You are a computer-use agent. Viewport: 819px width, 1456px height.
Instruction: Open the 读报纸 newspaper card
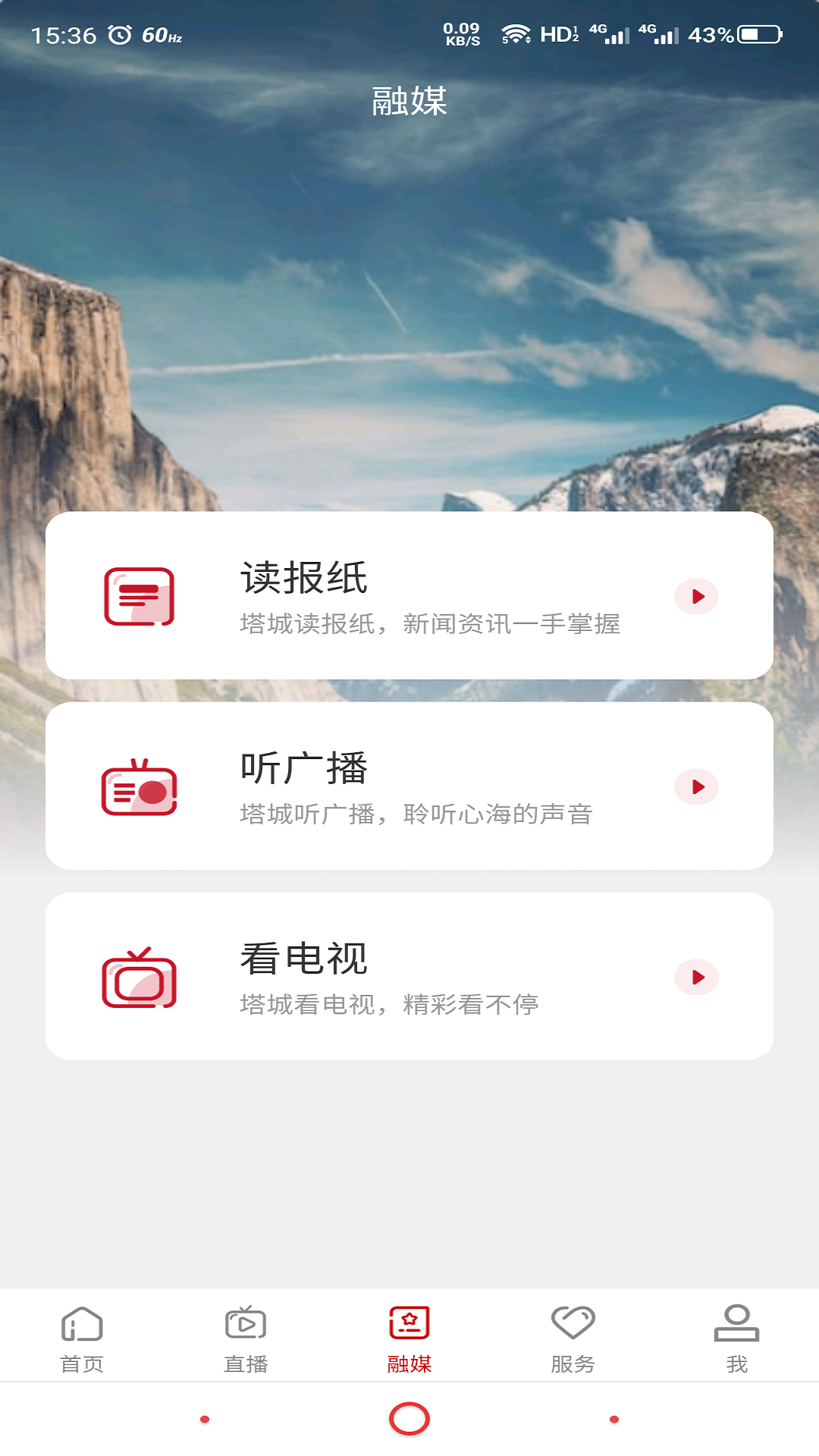[409, 595]
